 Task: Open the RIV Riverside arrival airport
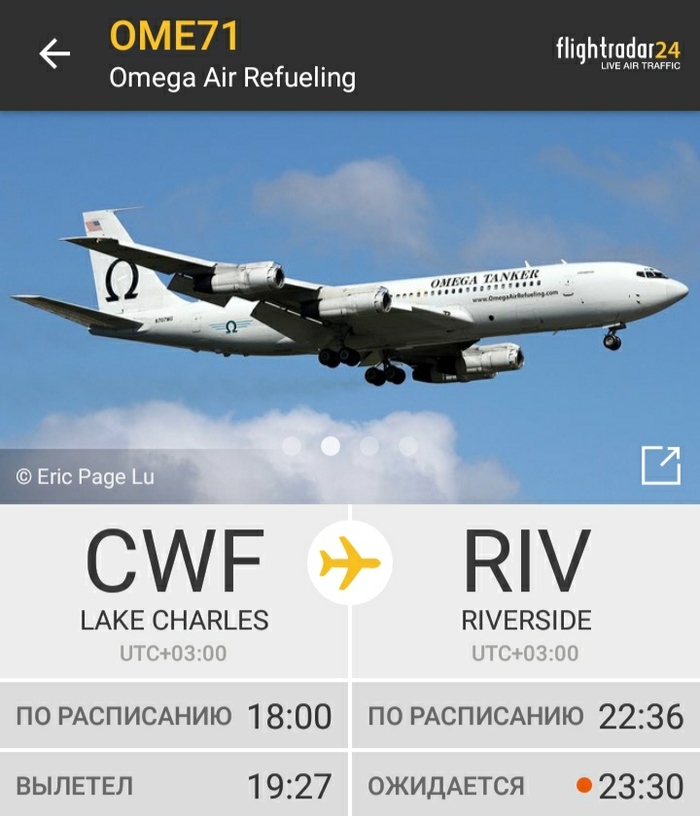[526, 592]
